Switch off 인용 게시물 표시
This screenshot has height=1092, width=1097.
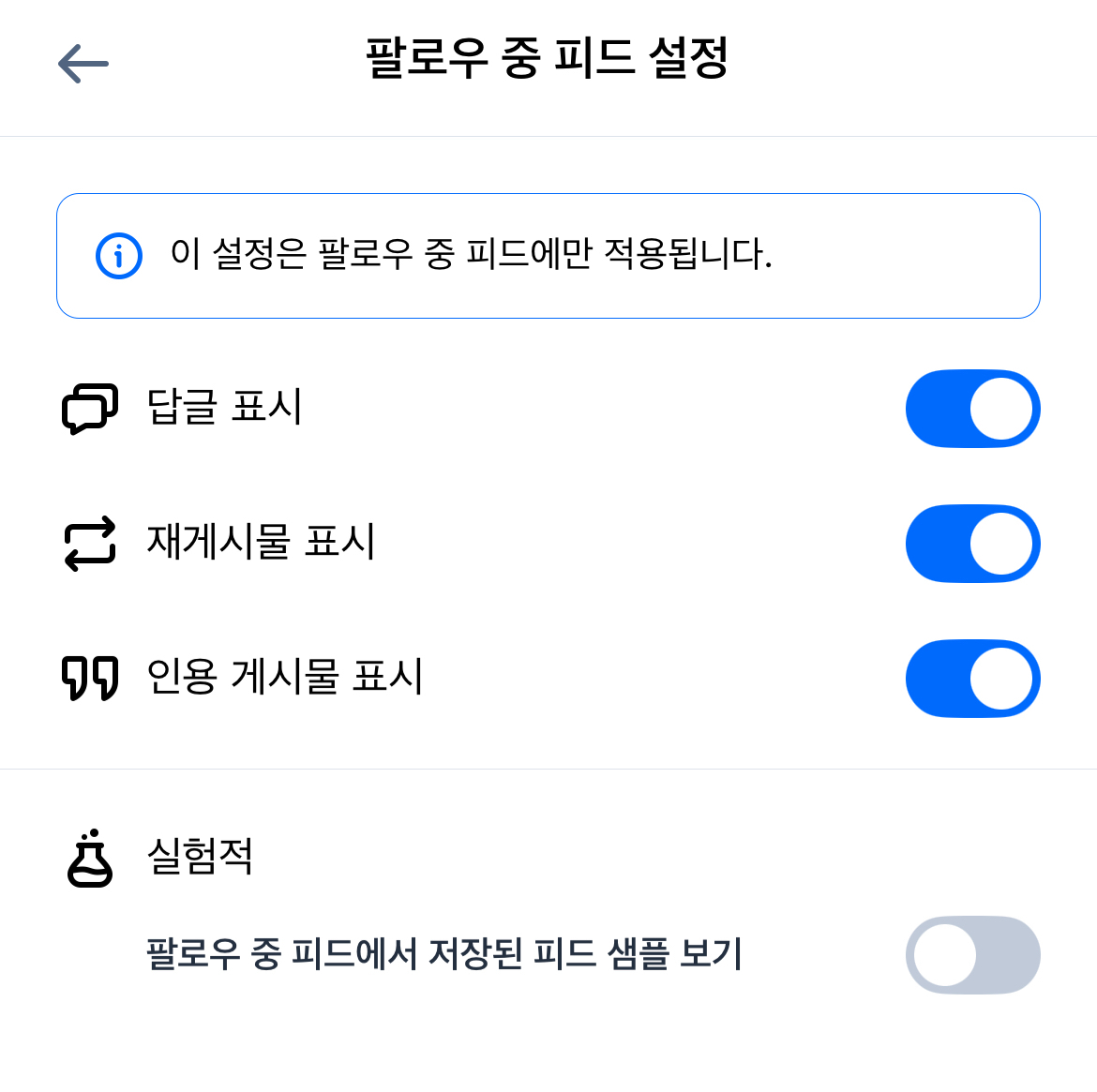(x=972, y=679)
